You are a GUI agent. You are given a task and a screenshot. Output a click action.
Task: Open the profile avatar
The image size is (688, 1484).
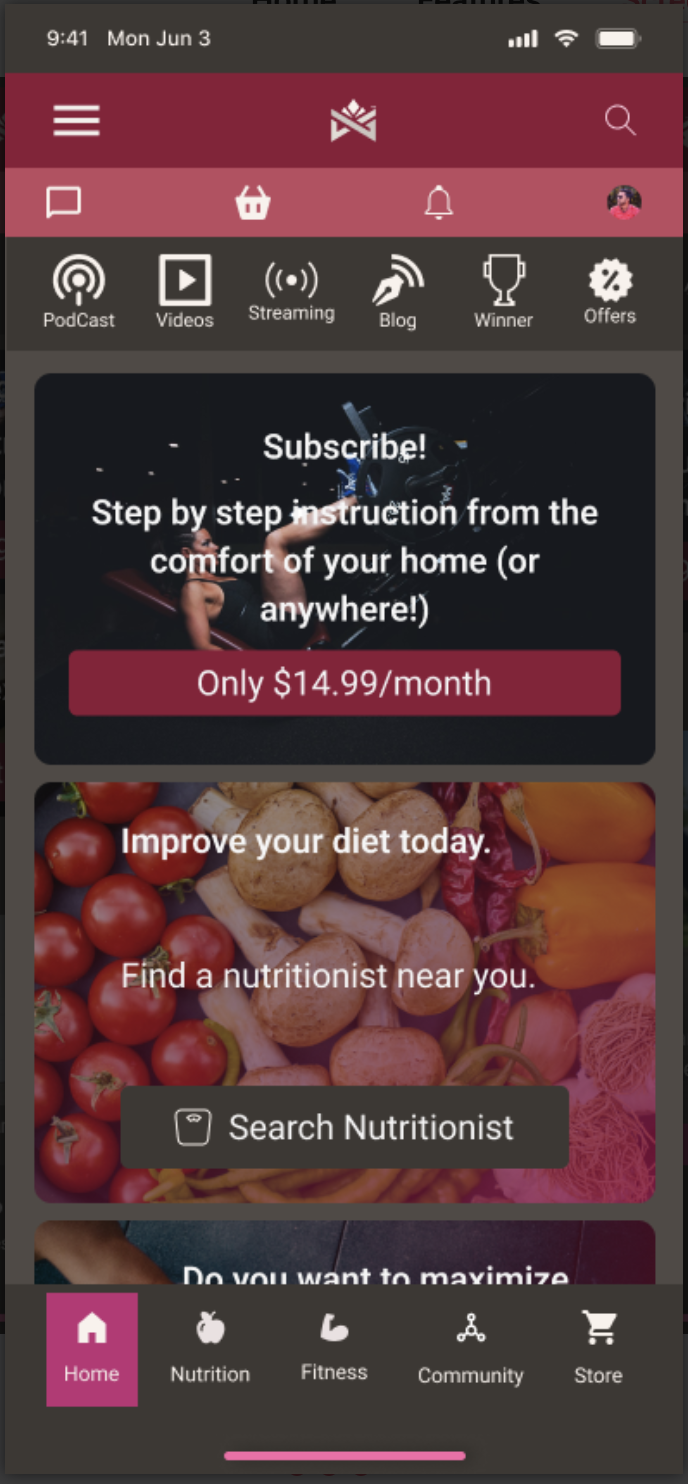click(624, 203)
